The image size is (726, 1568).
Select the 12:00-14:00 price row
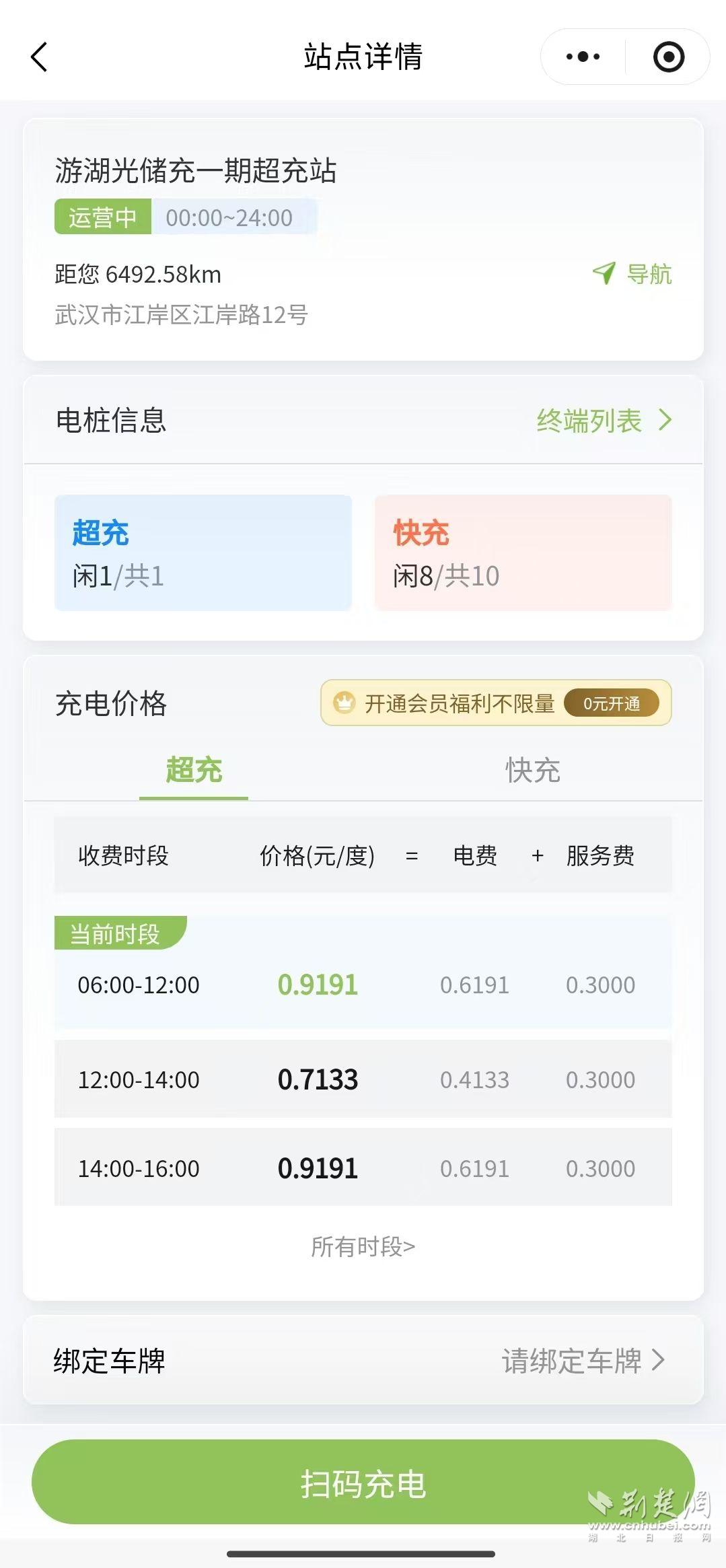point(363,1079)
